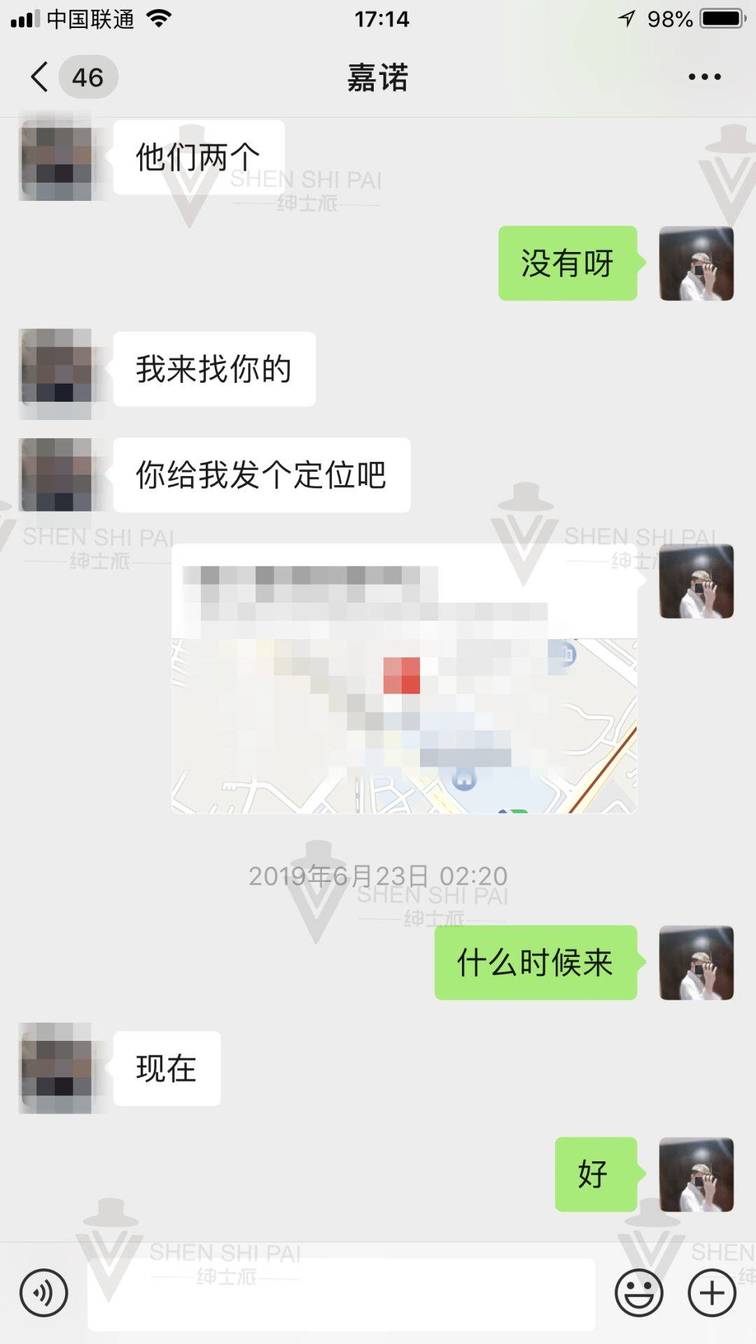This screenshot has width=756, height=1344.
Task: Open the emoji sticker panel
Action: (x=639, y=1293)
